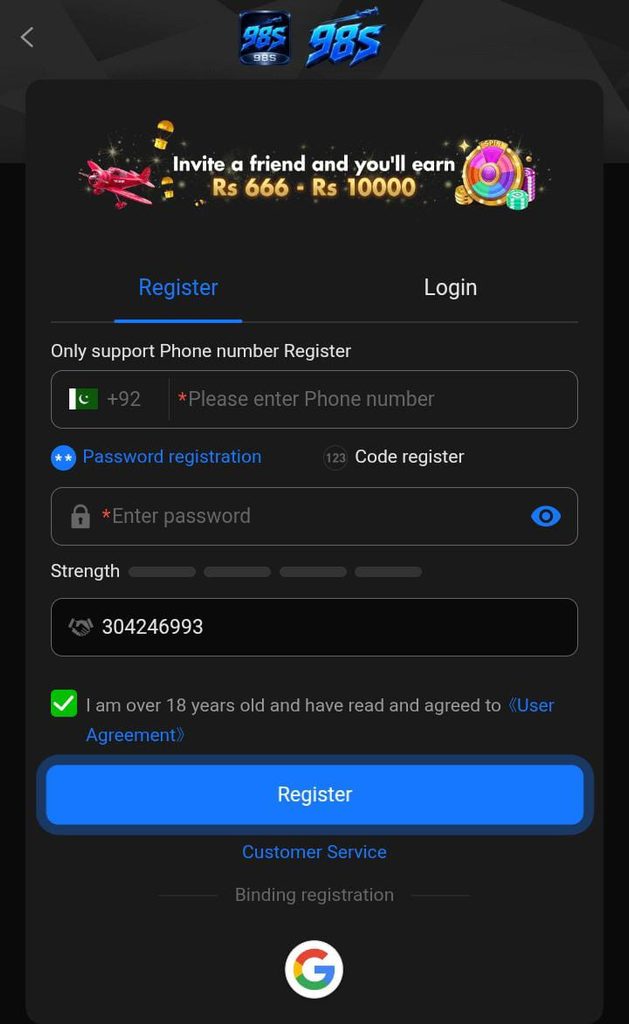
Task: Choose Password registration option
Action: tap(157, 456)
